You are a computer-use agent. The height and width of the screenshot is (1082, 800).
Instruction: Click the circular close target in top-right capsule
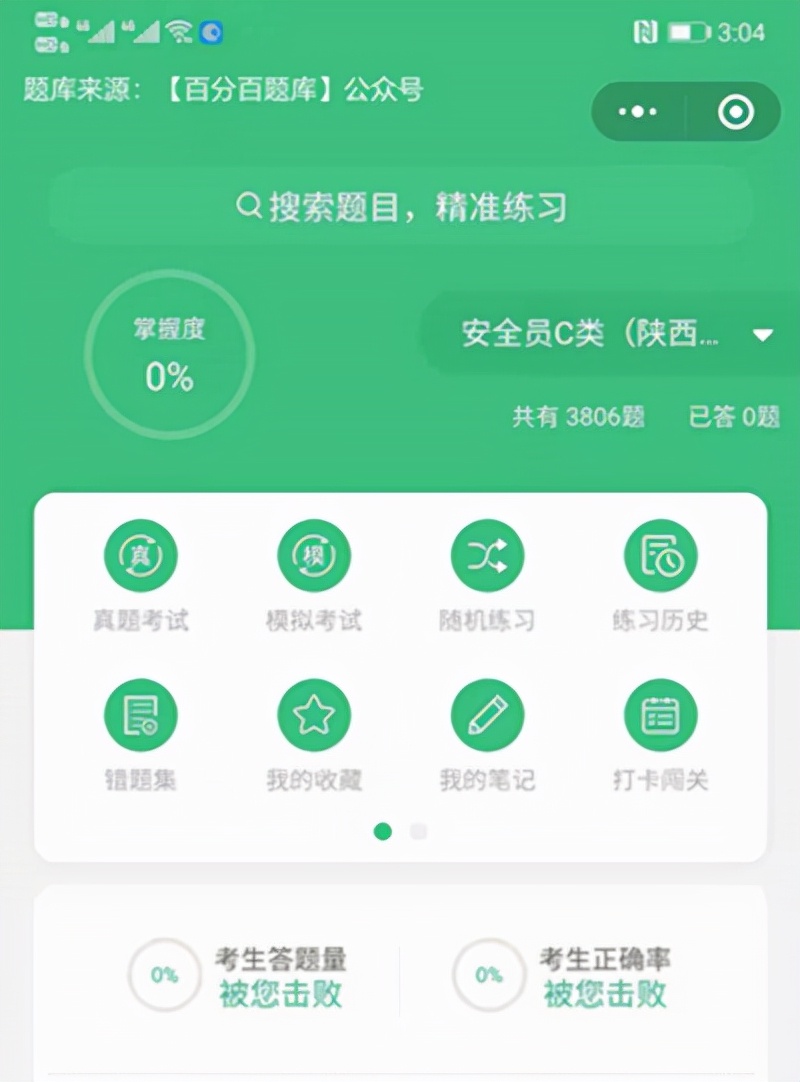734,111
